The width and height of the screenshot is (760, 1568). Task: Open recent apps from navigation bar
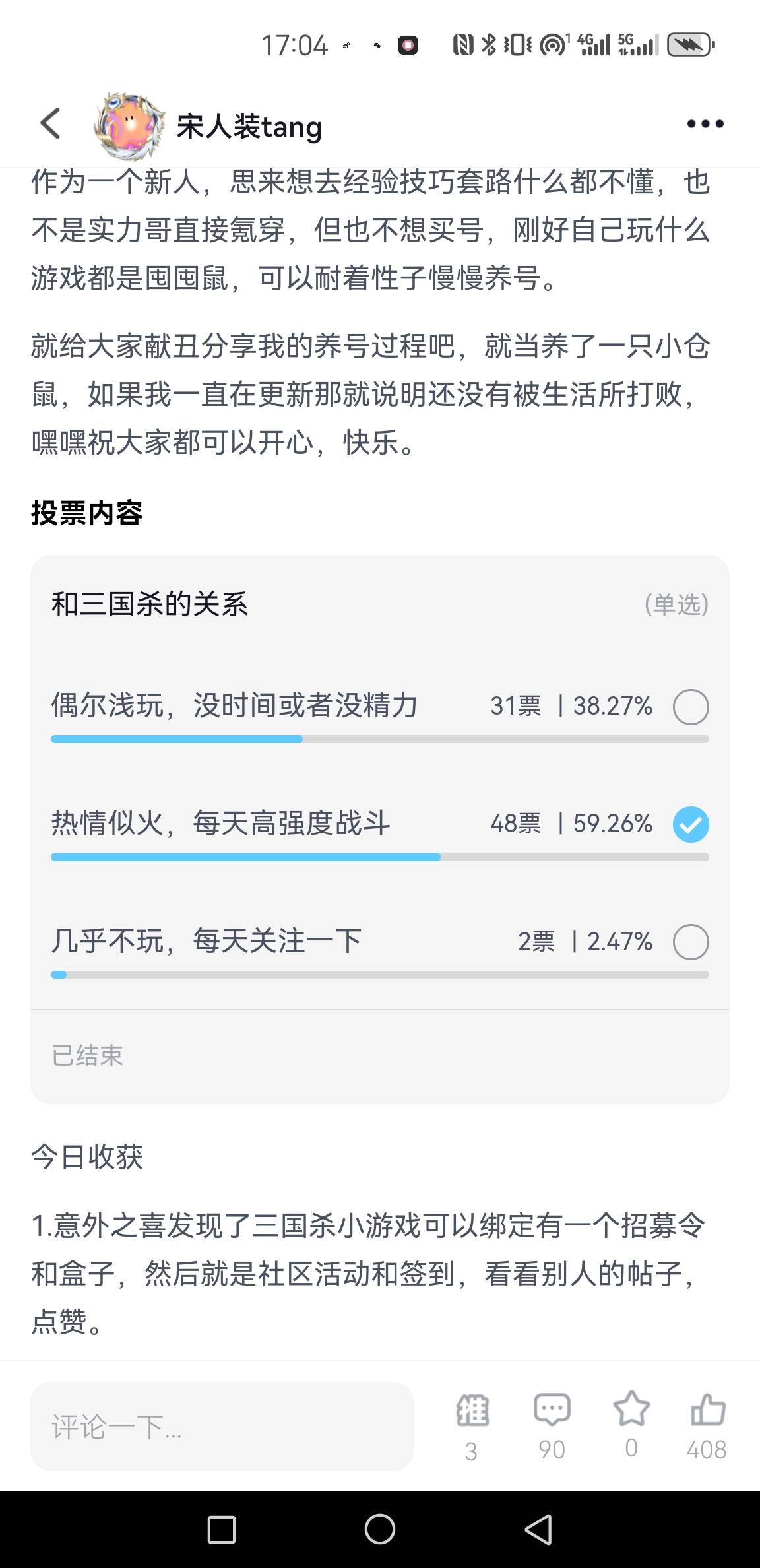point(222,1529)
